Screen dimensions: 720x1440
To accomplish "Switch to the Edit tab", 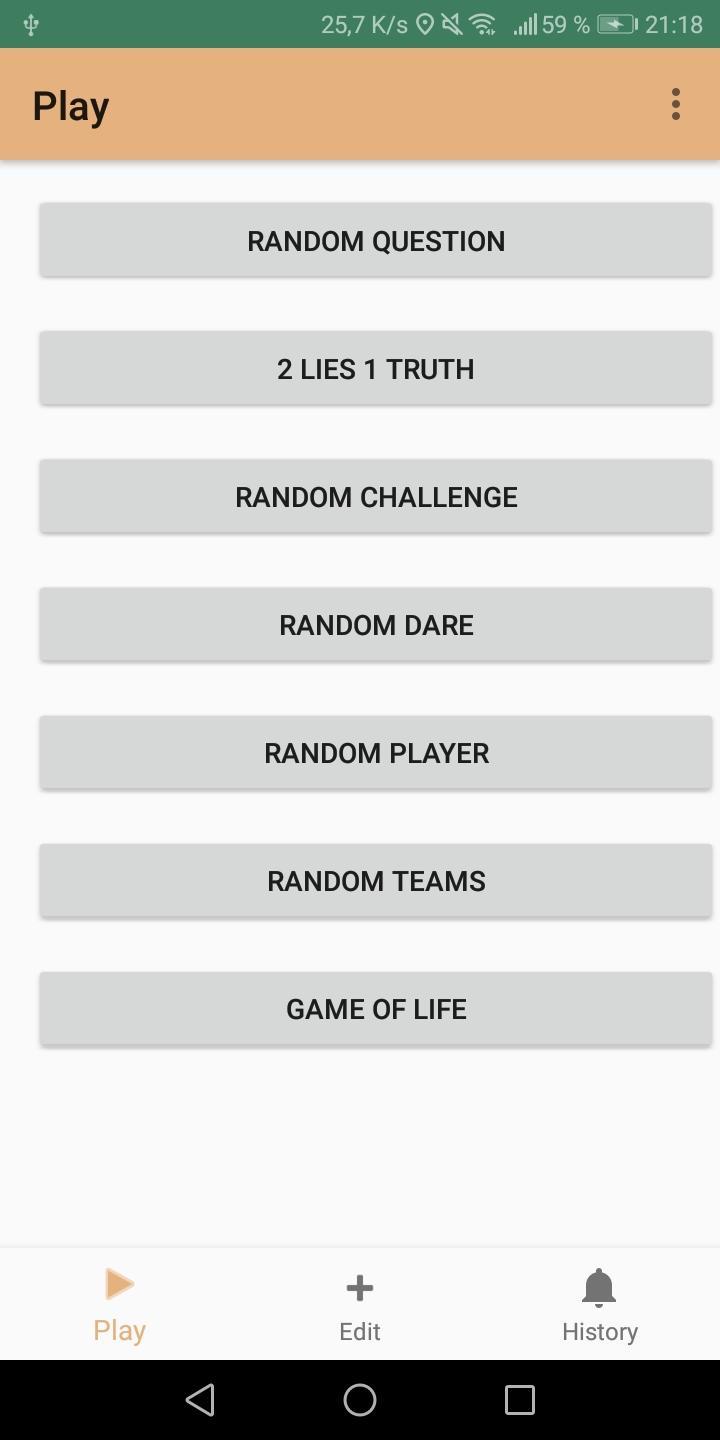I will click(360, 1305).
